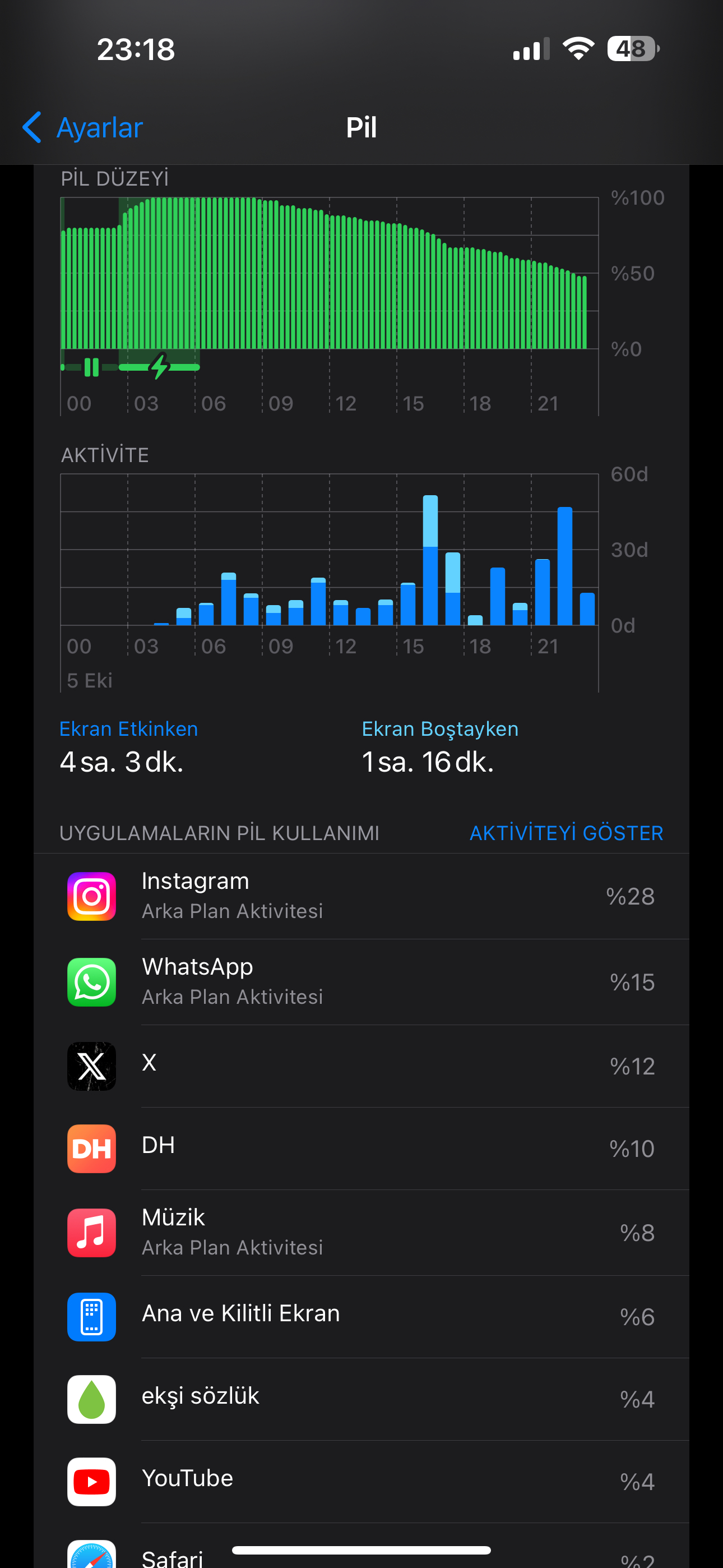The width and height of the screenshot is (723, 1568).
Task: Open the ekşi sözlük row
Action: (361, 1399)
